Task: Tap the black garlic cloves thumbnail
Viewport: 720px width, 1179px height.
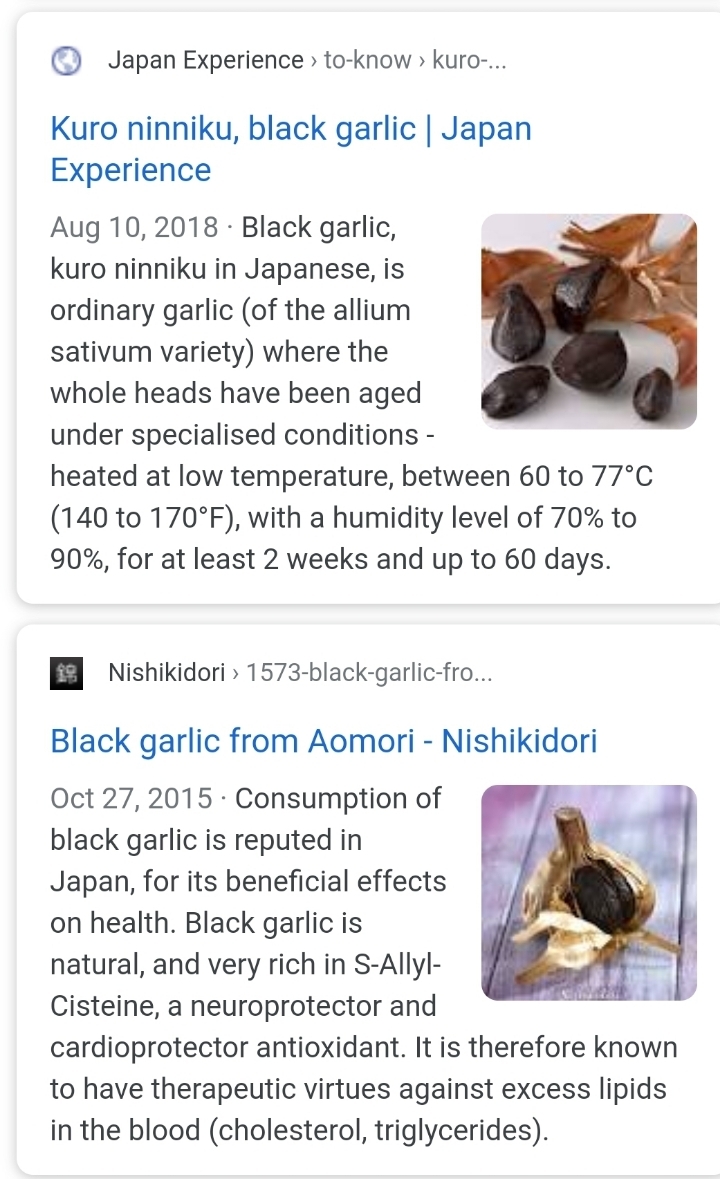Action: [x=588, y=321]
